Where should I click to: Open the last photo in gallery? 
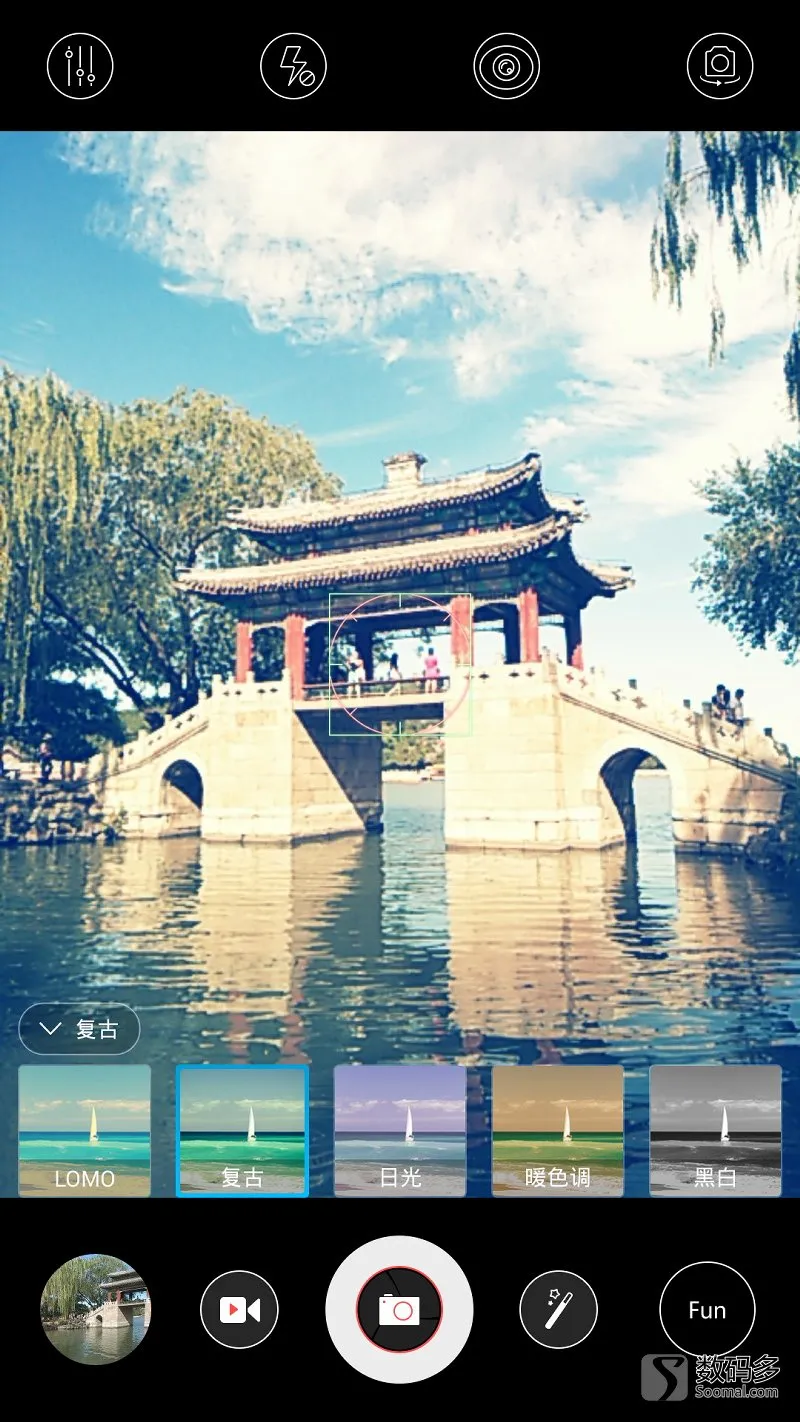pyautogui.click(x=95, y=1309)
